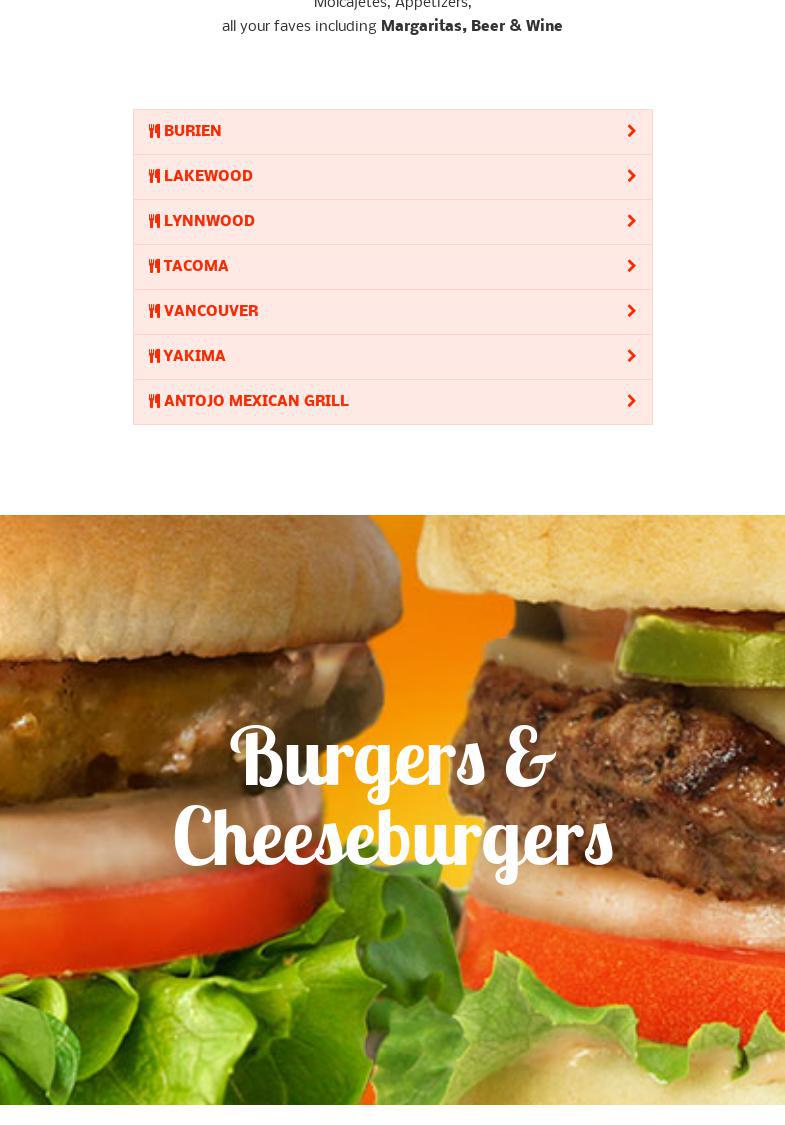Viewport: 785px width, 1125px height.
Task: Expand the Vancouver accordion row
Action: tap(392, 312)
